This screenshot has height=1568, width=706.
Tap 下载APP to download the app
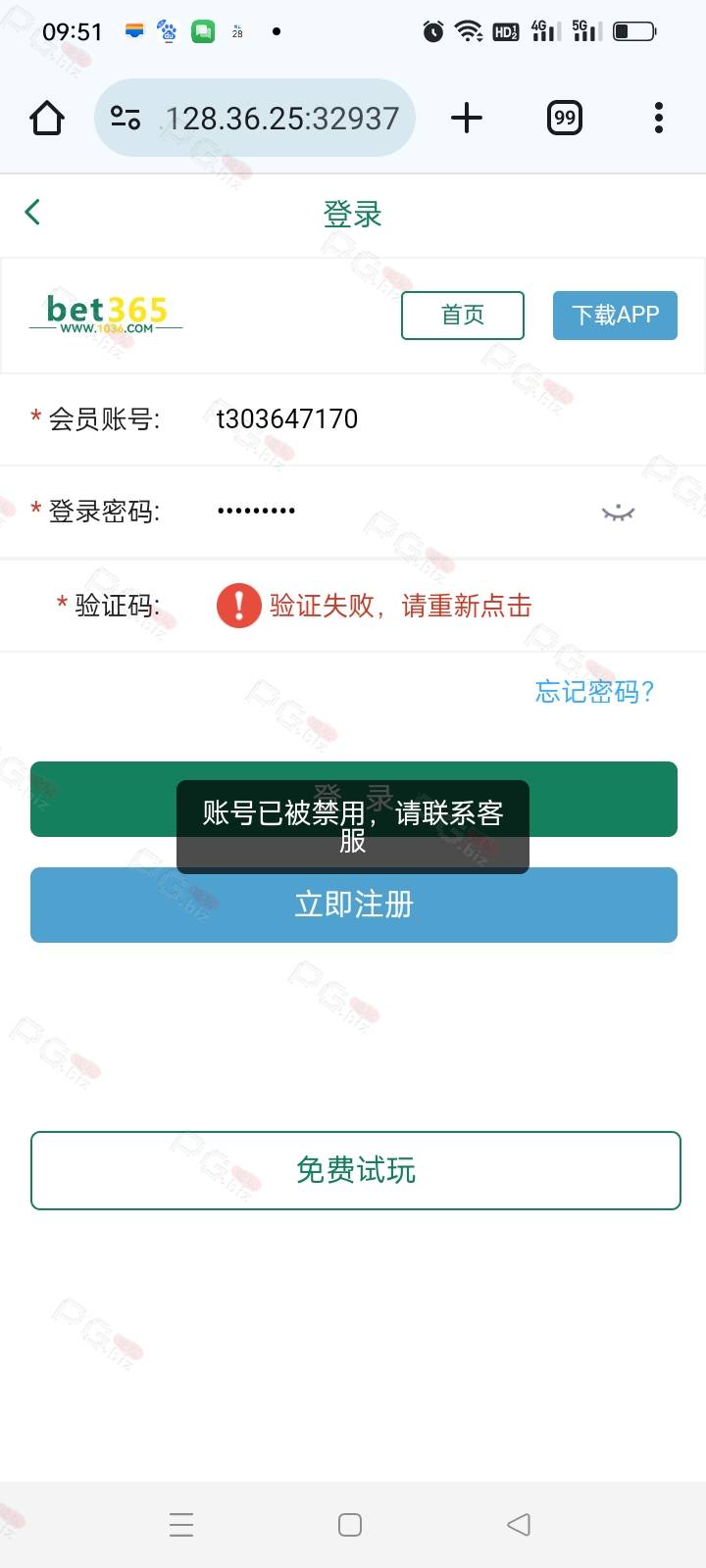pos(615,316)
